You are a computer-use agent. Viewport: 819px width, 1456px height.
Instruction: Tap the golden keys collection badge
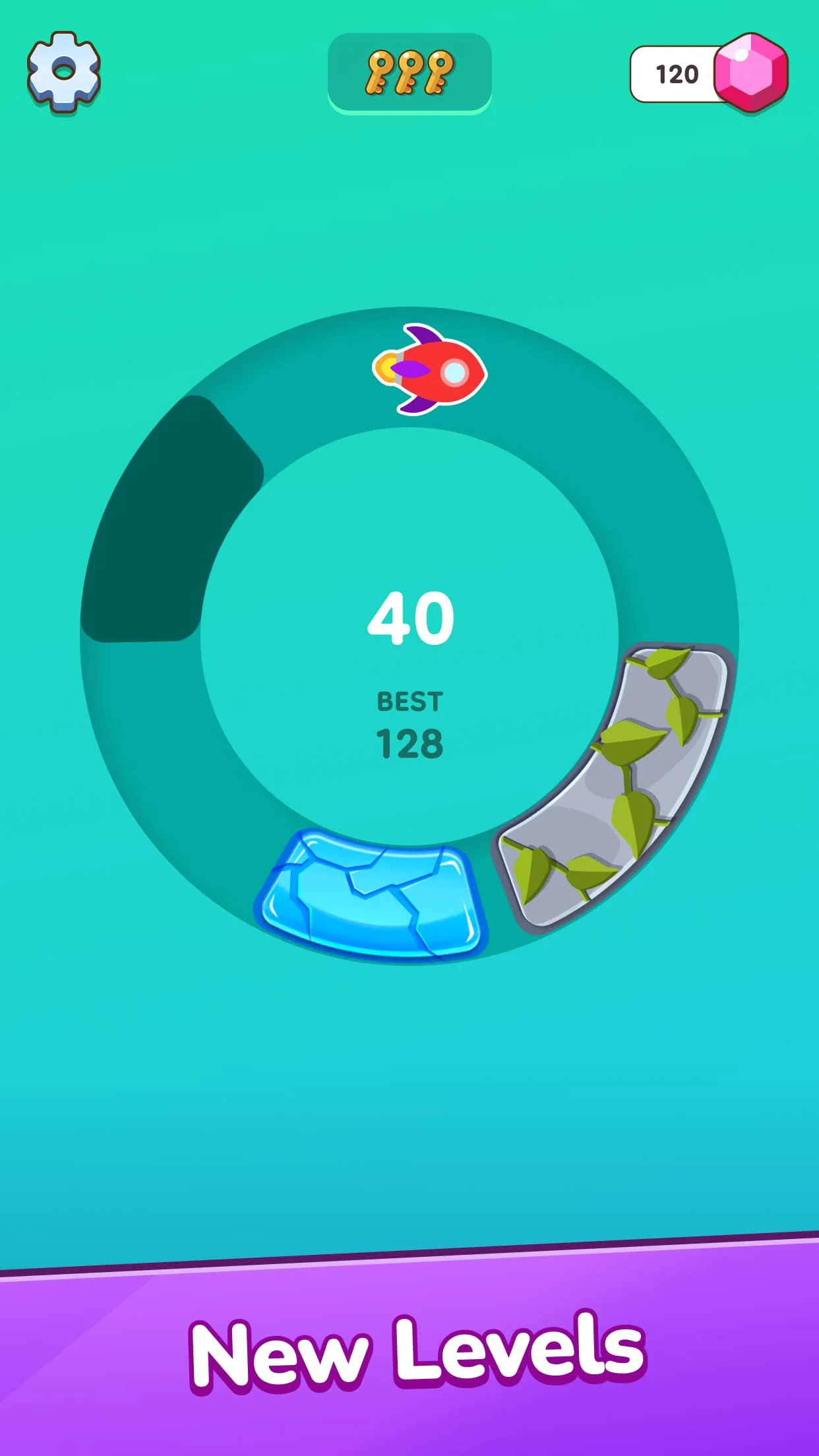[409, 70]
